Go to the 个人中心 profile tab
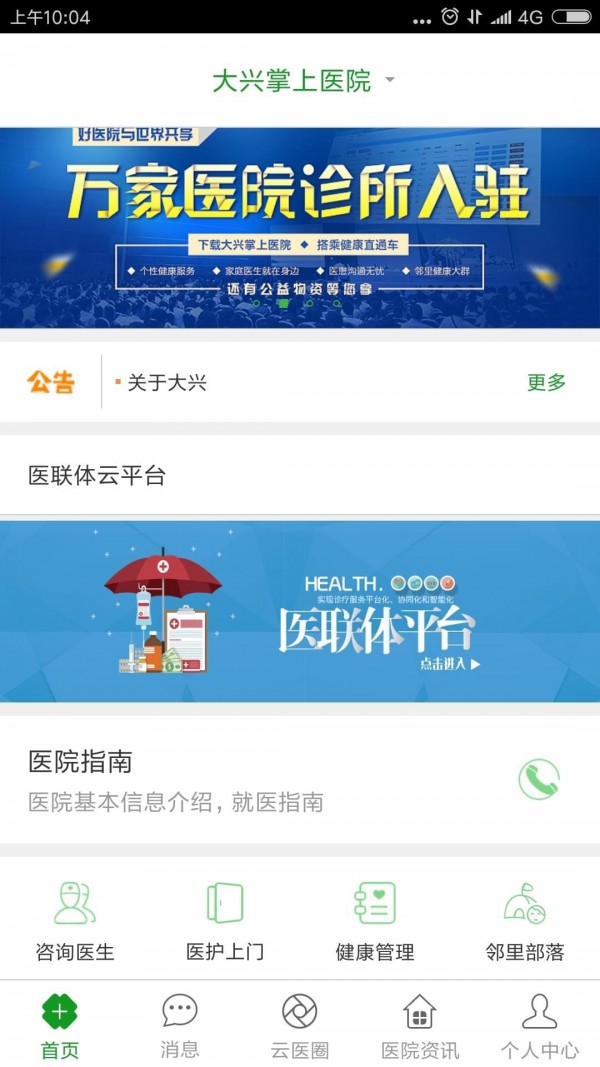The height and width of the screenshot is (1067, 600). [540, 1025]
